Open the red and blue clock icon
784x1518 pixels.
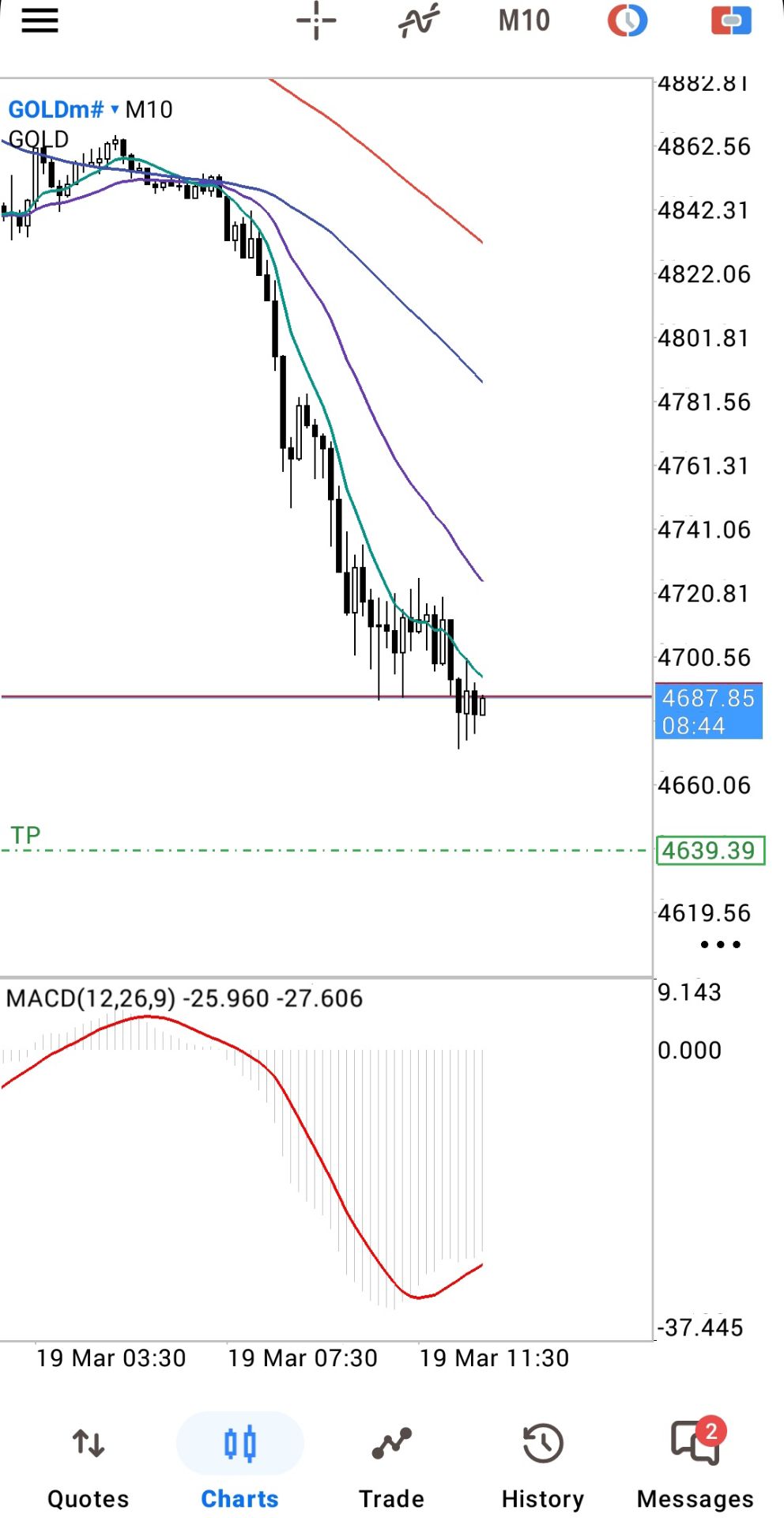click(627, 21)
